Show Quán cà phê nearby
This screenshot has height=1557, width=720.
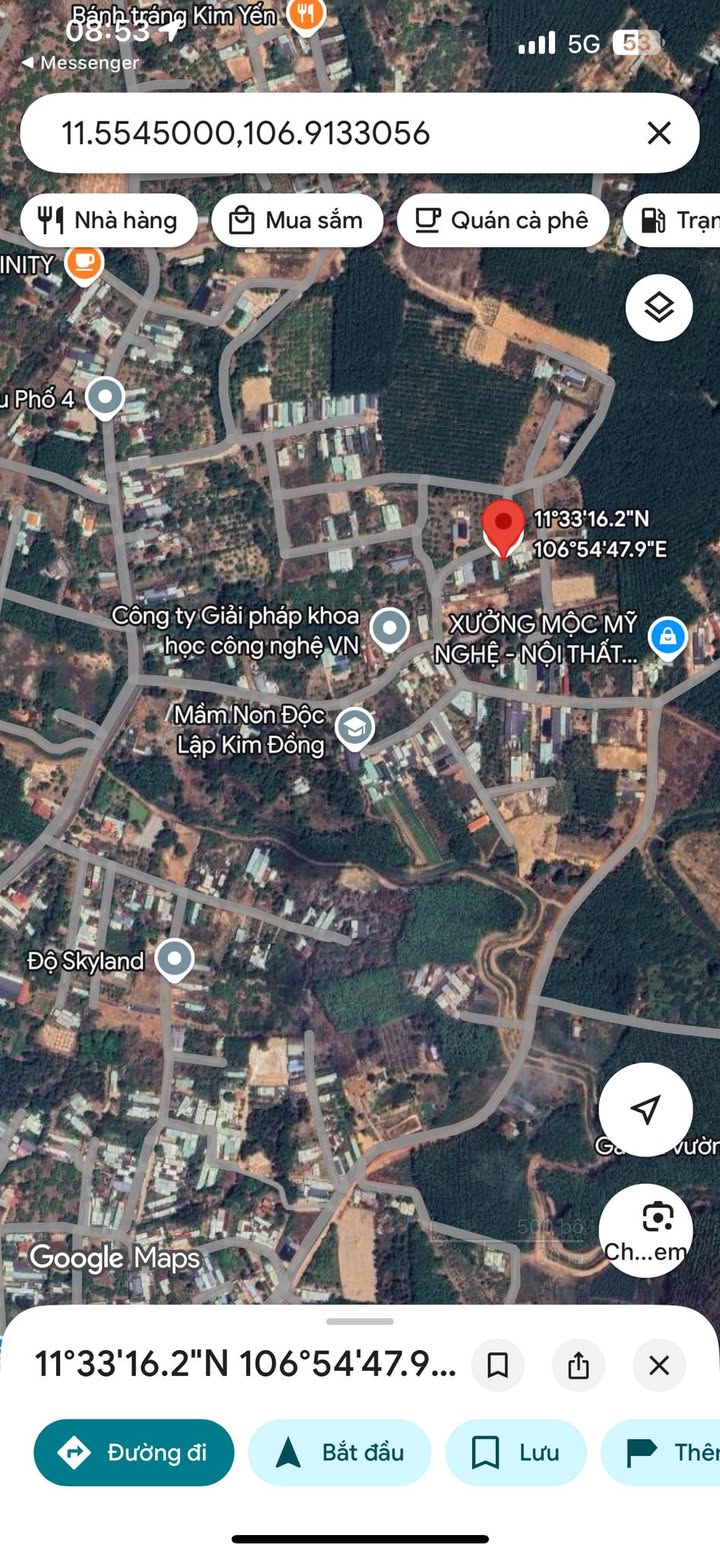(503, 220)
